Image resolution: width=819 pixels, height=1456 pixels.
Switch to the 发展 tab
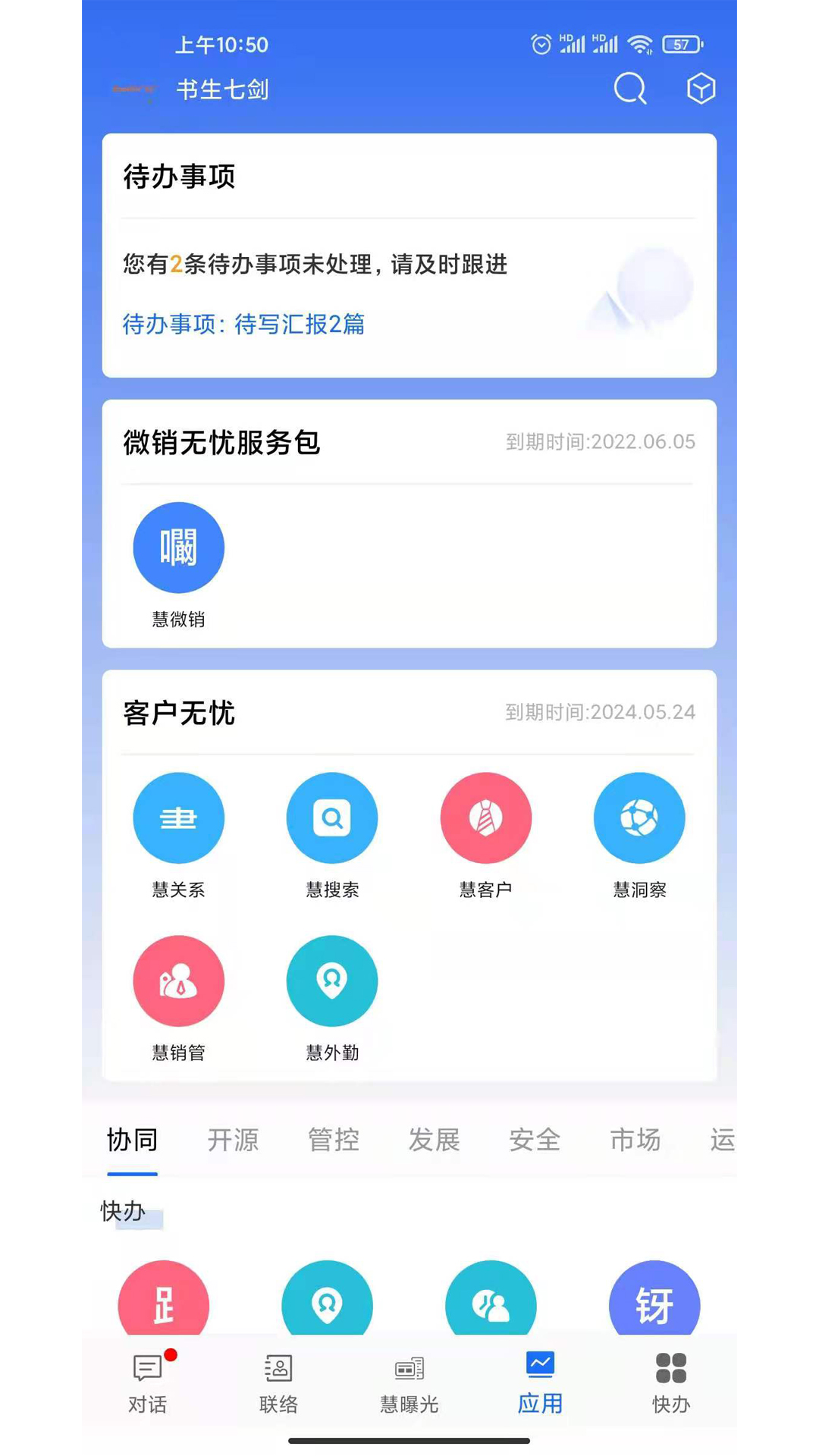pyautogui.click(x=435, y=1140)
